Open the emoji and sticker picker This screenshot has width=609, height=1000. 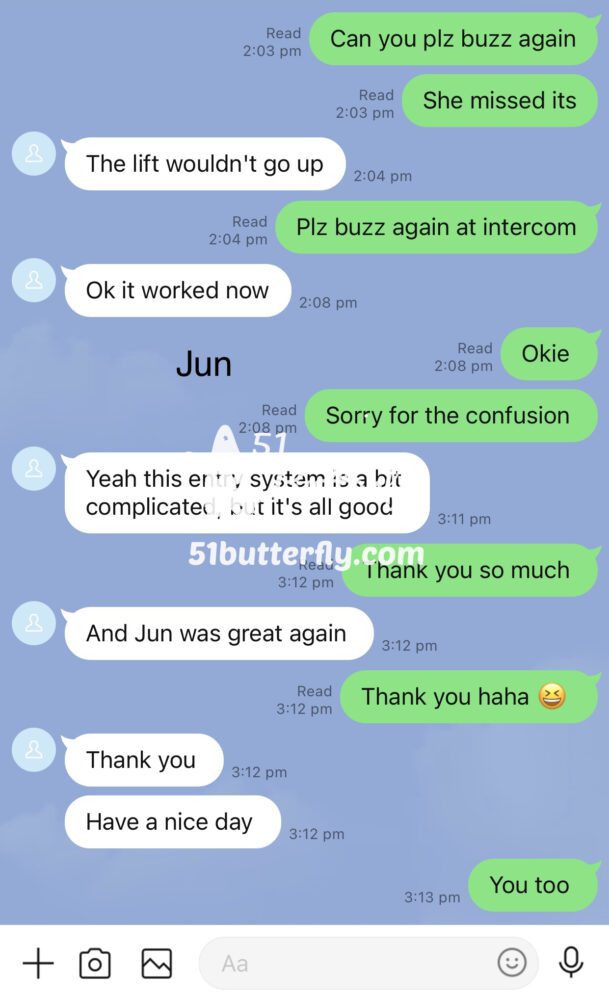click(x=512, y=963)
